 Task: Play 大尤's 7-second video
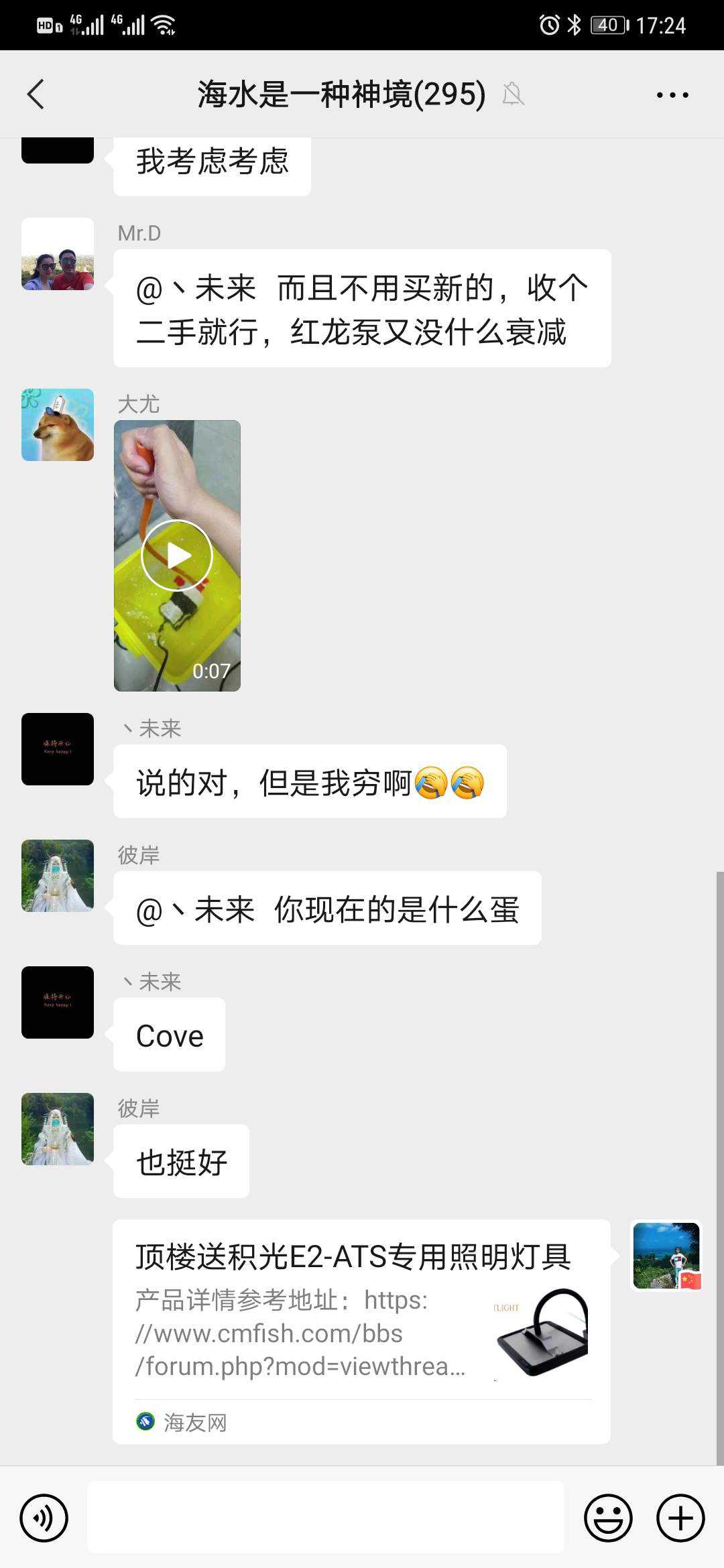(177, 556)
